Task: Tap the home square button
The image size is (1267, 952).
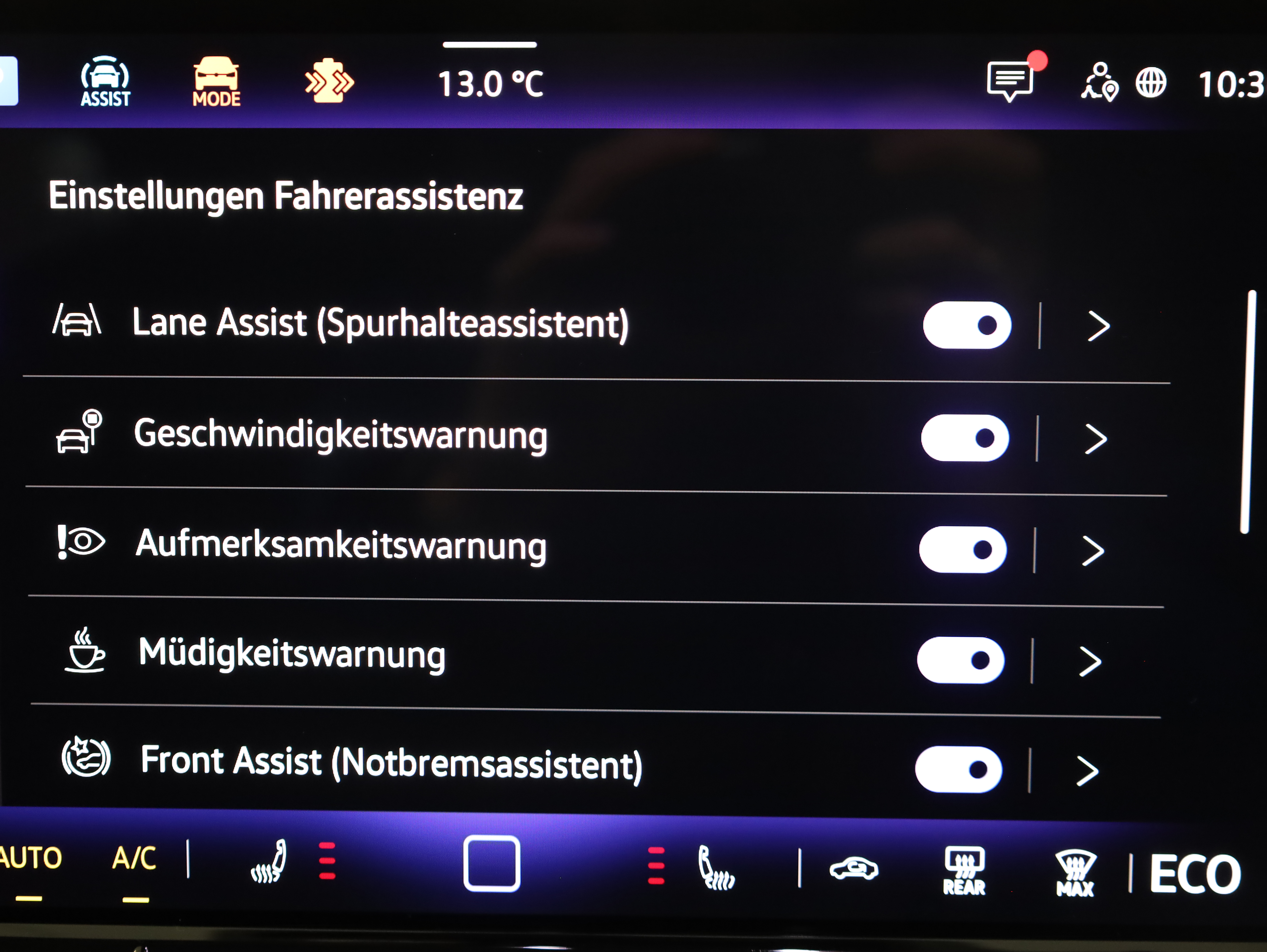Action: coord(491,863)
